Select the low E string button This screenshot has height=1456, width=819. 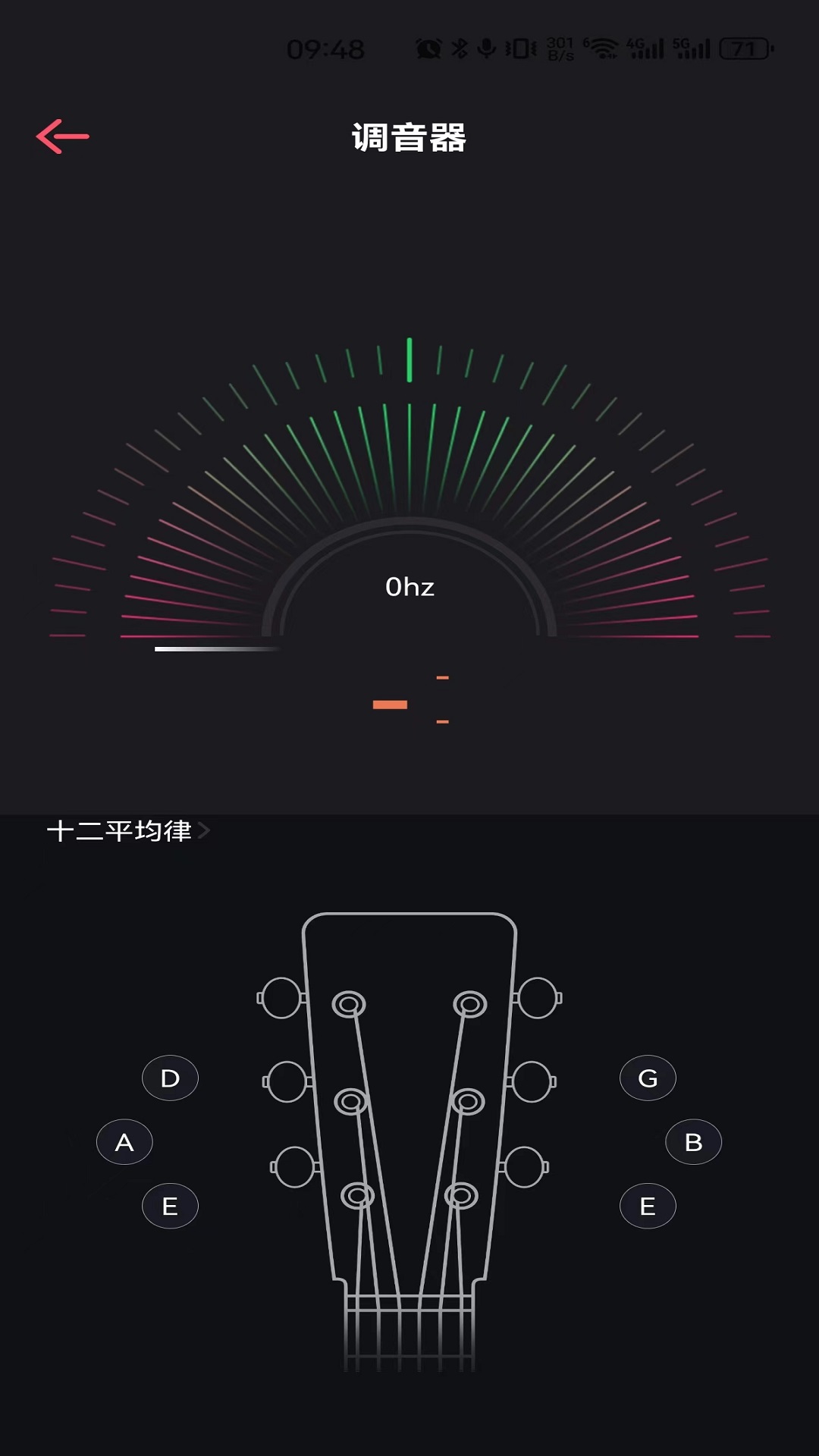pyautogui.click(x=169, y=1205)
